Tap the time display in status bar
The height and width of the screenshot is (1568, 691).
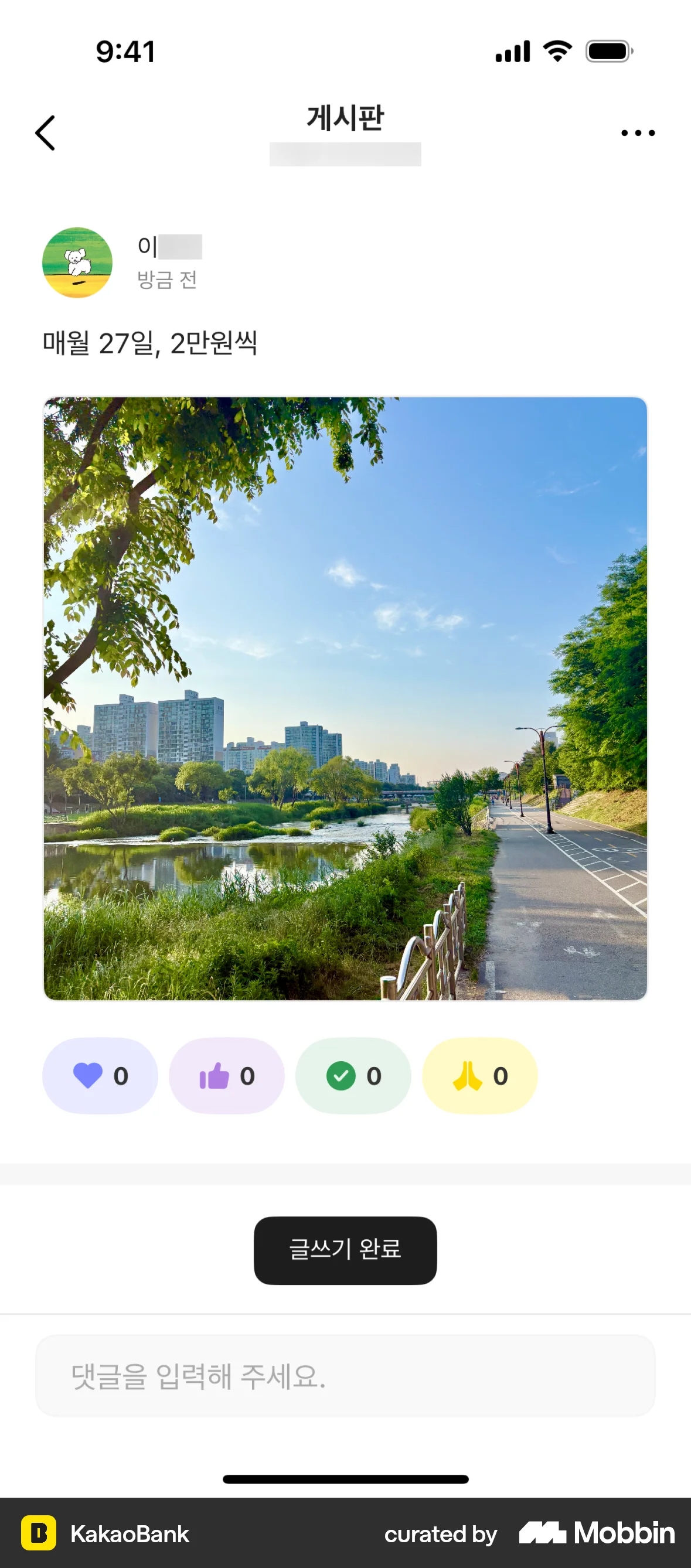pos(124,52)
